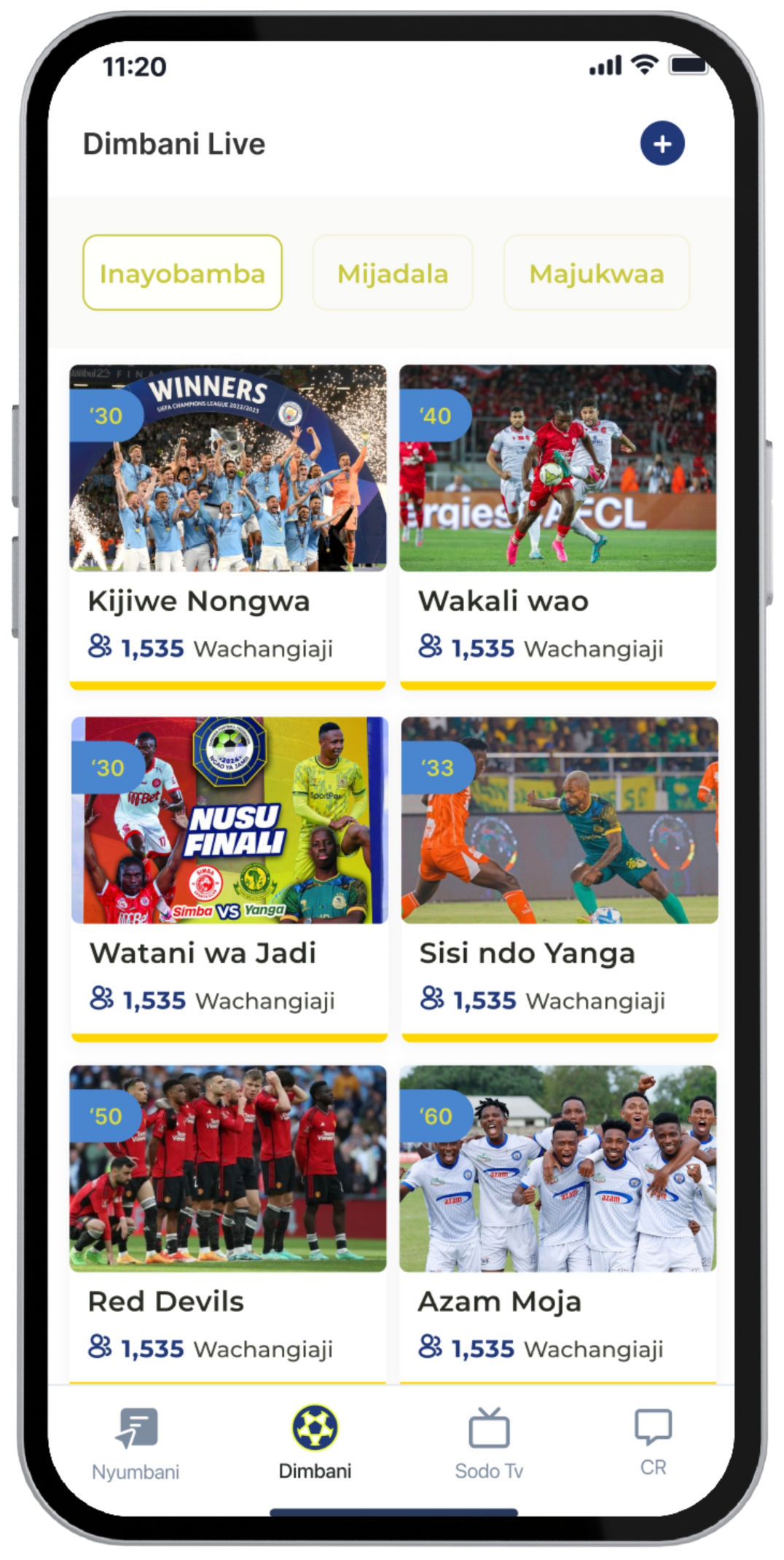Open the Kijiwe Nongwa live room

pos(228,525)
